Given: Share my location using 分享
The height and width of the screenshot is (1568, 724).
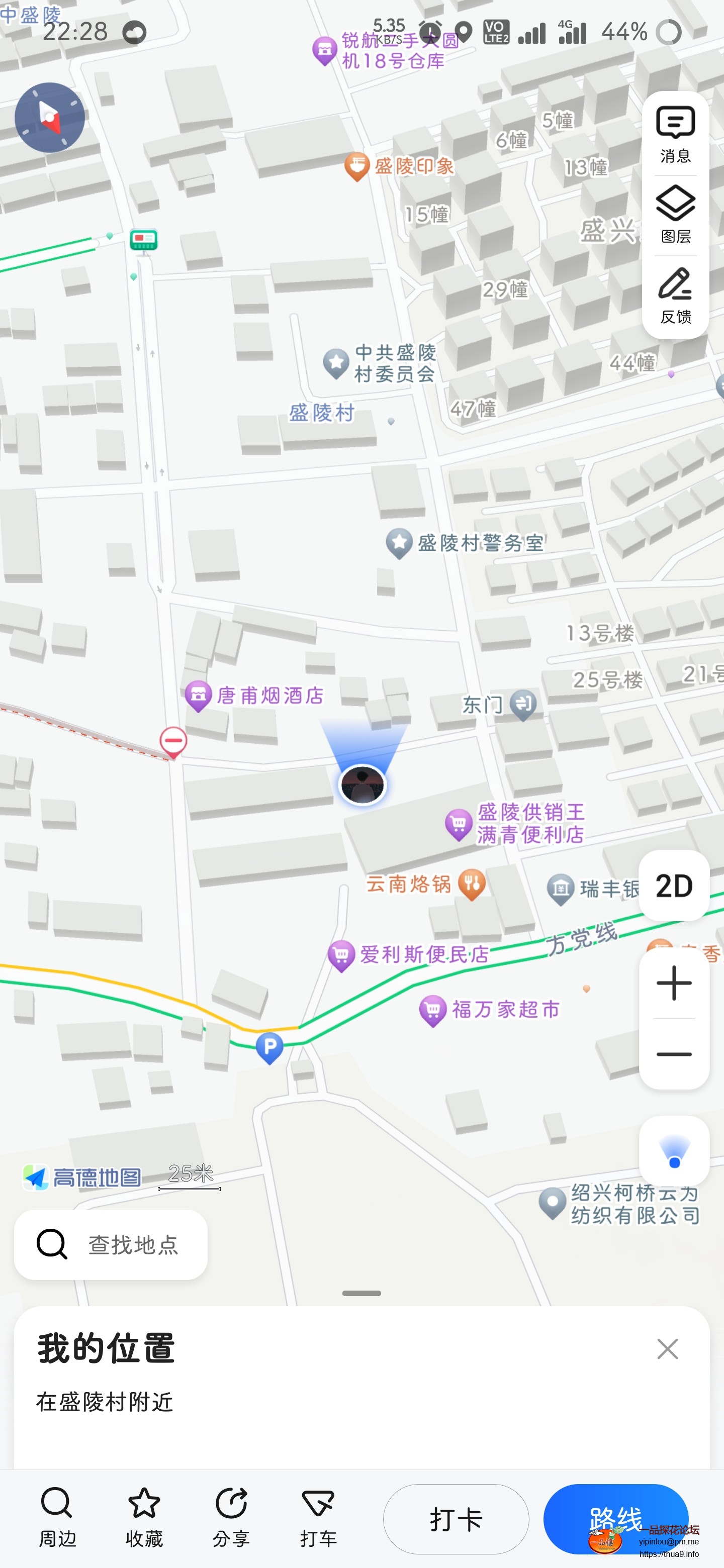Looking at the screenshot, I should coord(231,1517).
